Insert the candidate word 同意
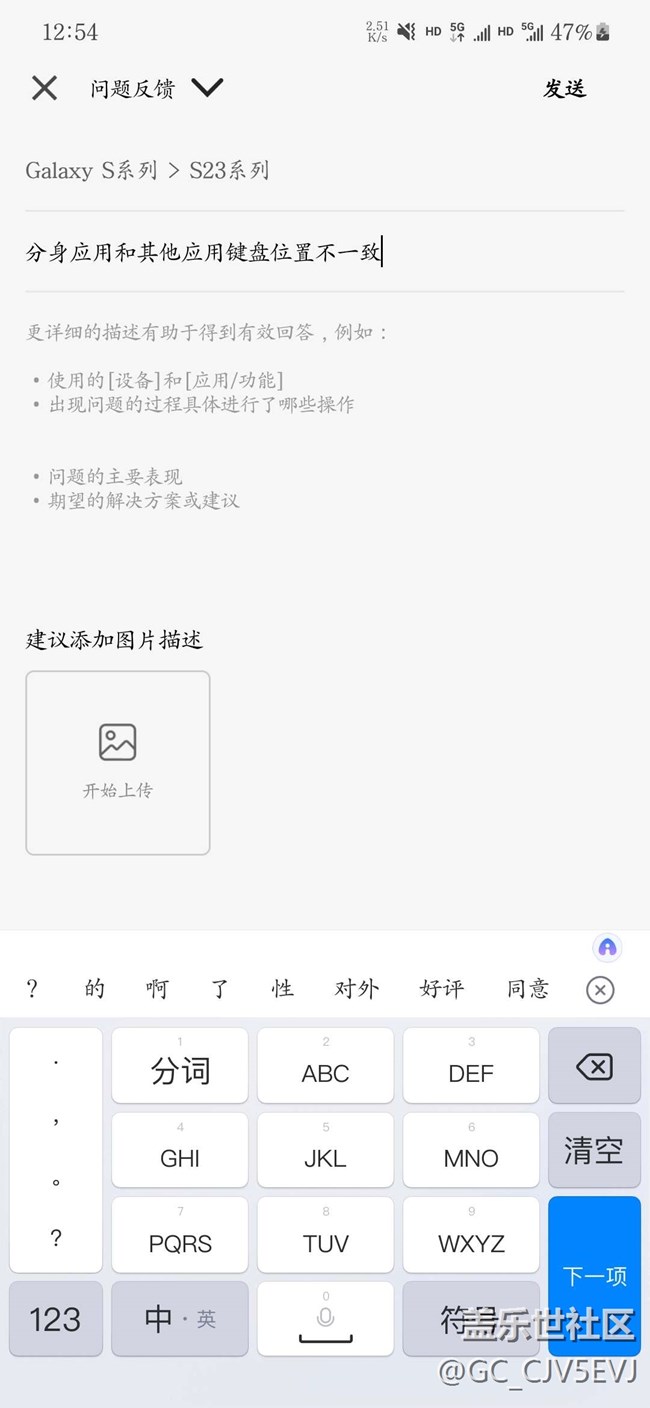 (527, 989)
